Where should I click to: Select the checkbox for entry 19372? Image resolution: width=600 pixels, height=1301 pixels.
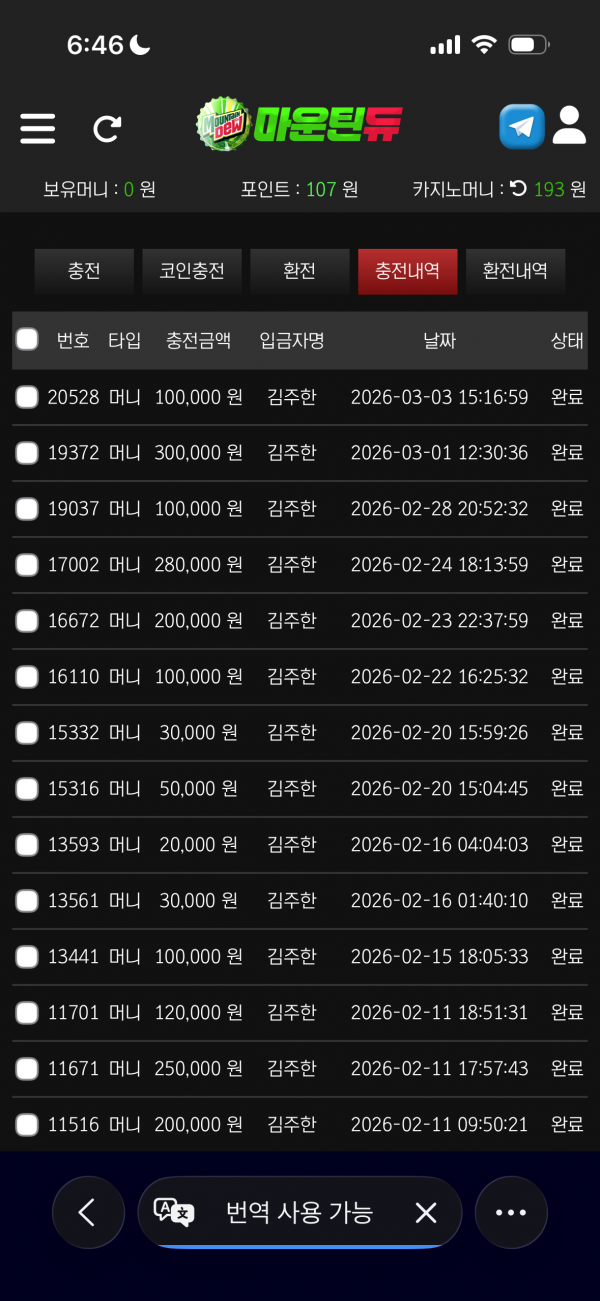(27, 453)
